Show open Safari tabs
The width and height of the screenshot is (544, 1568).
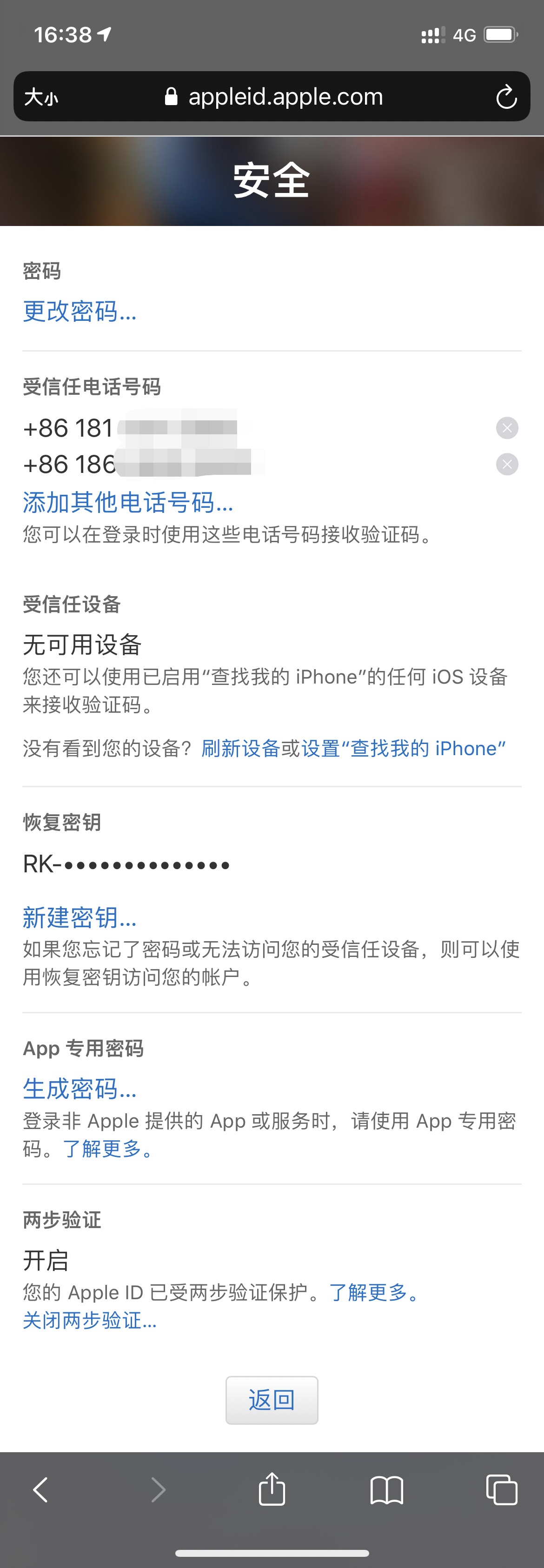pos(501,1489)
